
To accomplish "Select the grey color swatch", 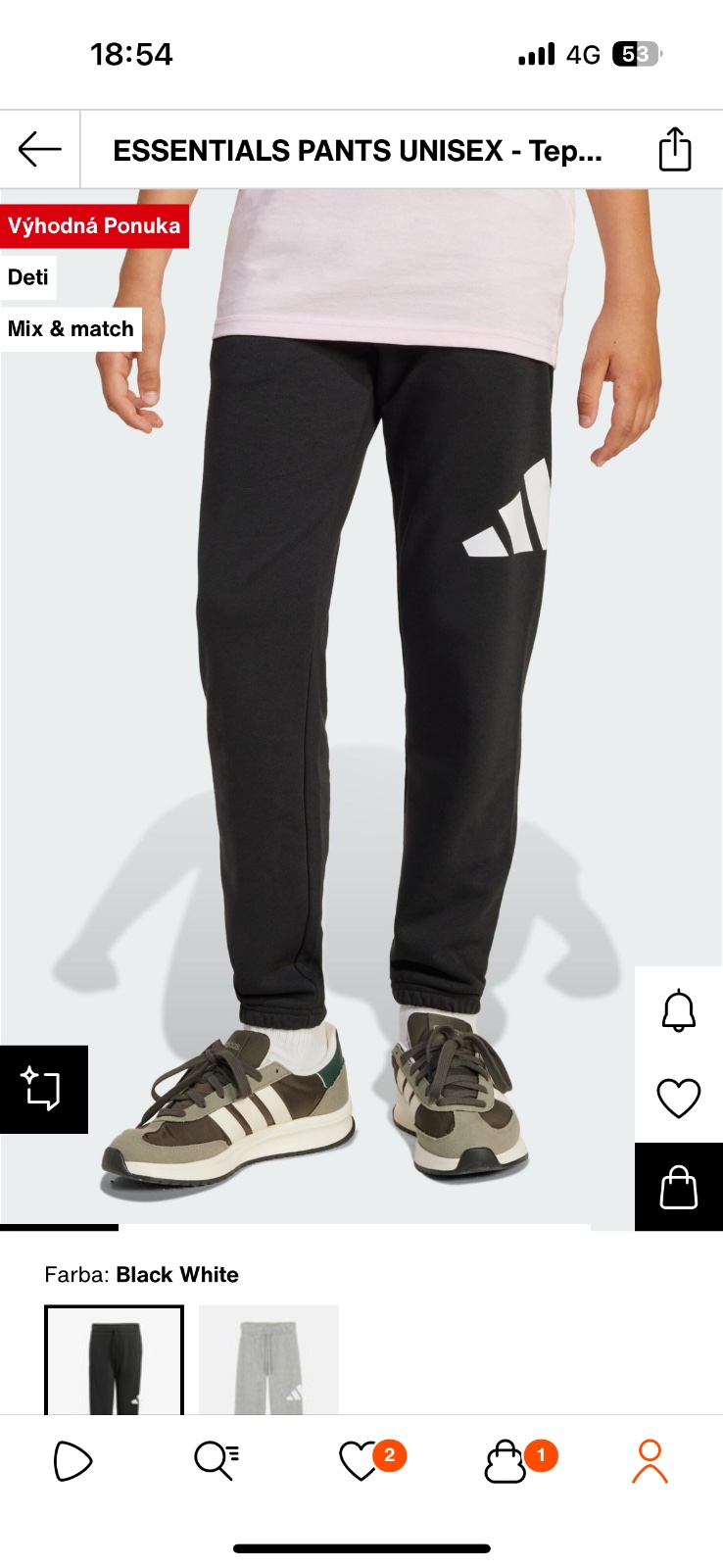I will point(268,1360).
